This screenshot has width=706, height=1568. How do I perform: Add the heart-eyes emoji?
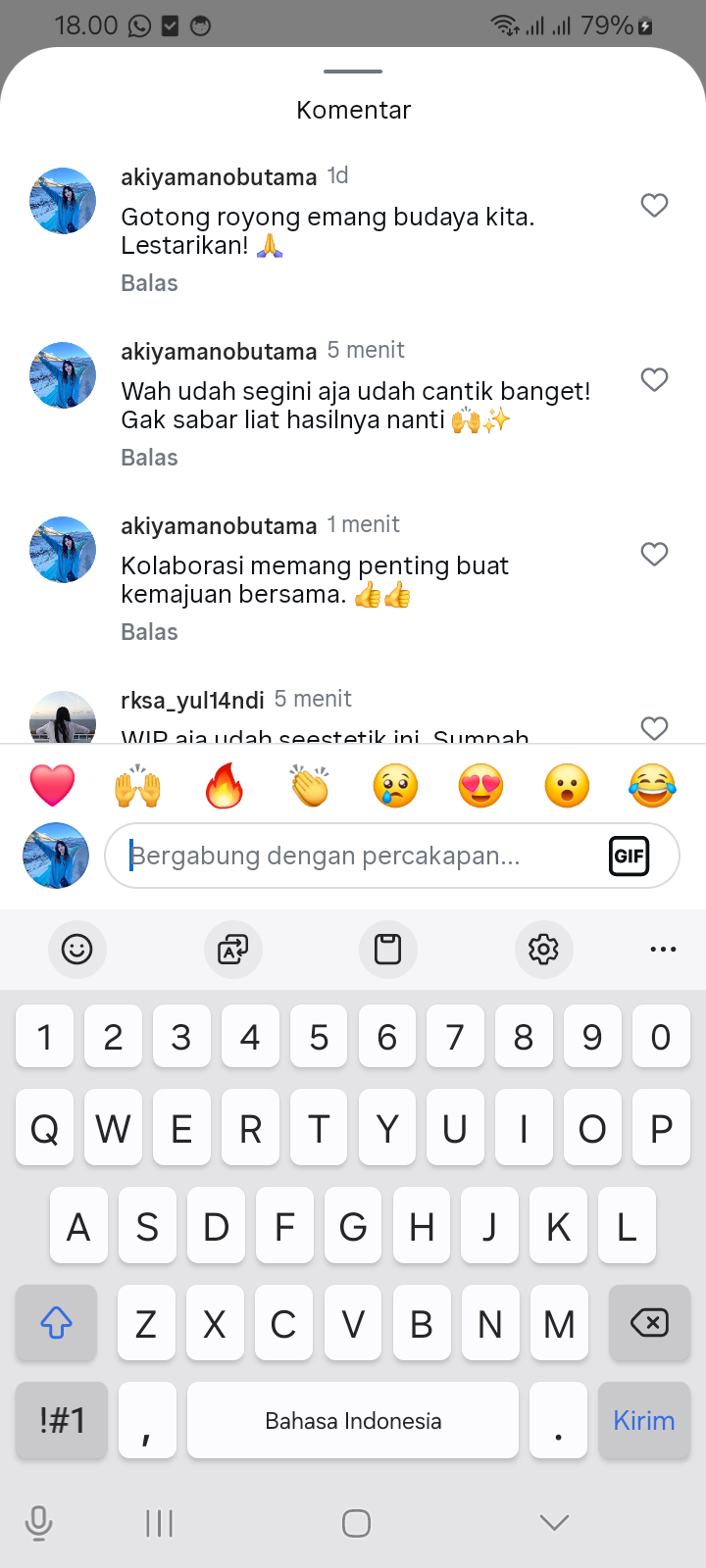pyautogui.click(x=481, y=786)
